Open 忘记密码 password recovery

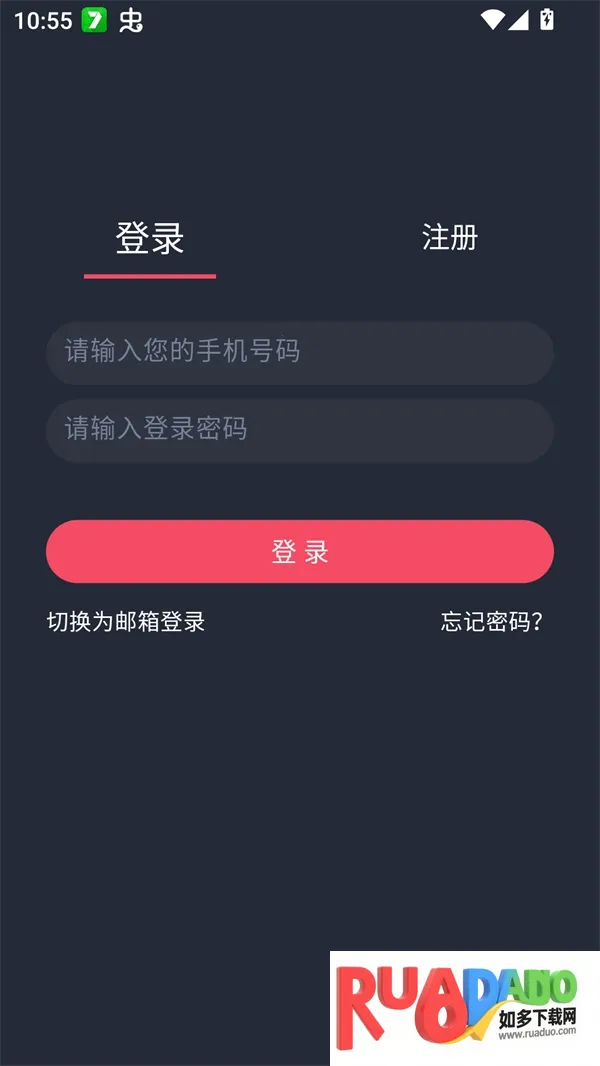pos(492,622)
